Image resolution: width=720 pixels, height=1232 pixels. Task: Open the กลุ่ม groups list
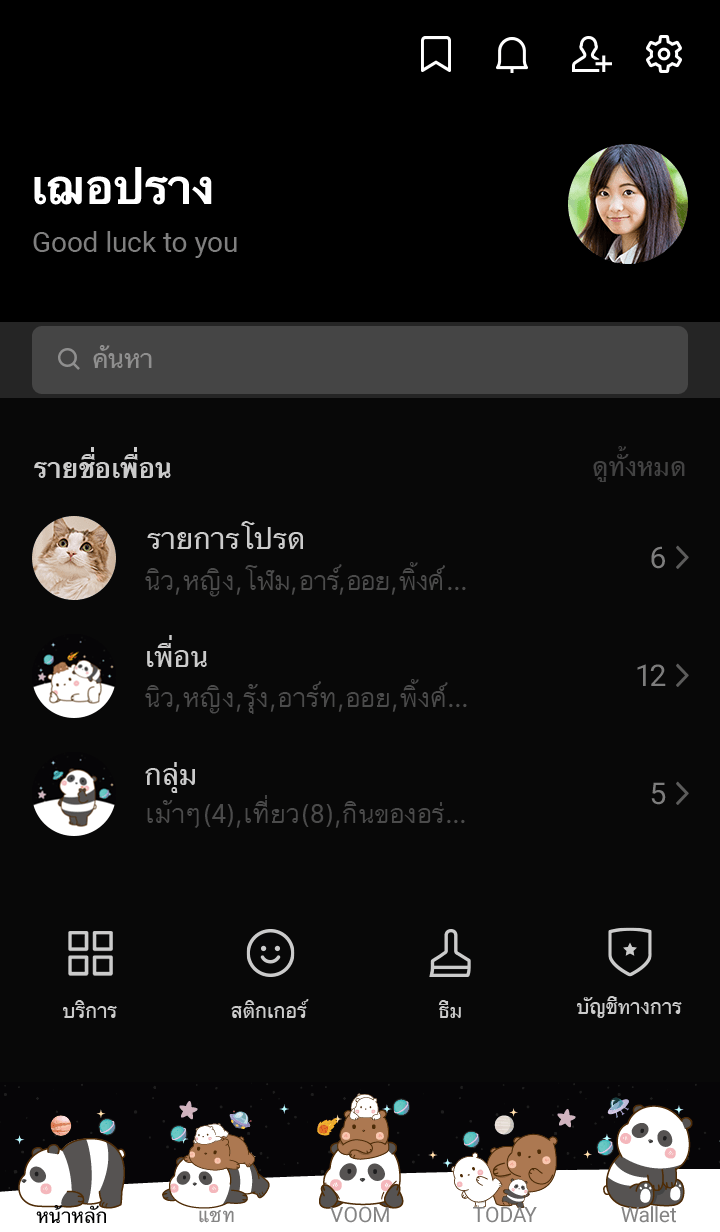click(x=360, y=794)
